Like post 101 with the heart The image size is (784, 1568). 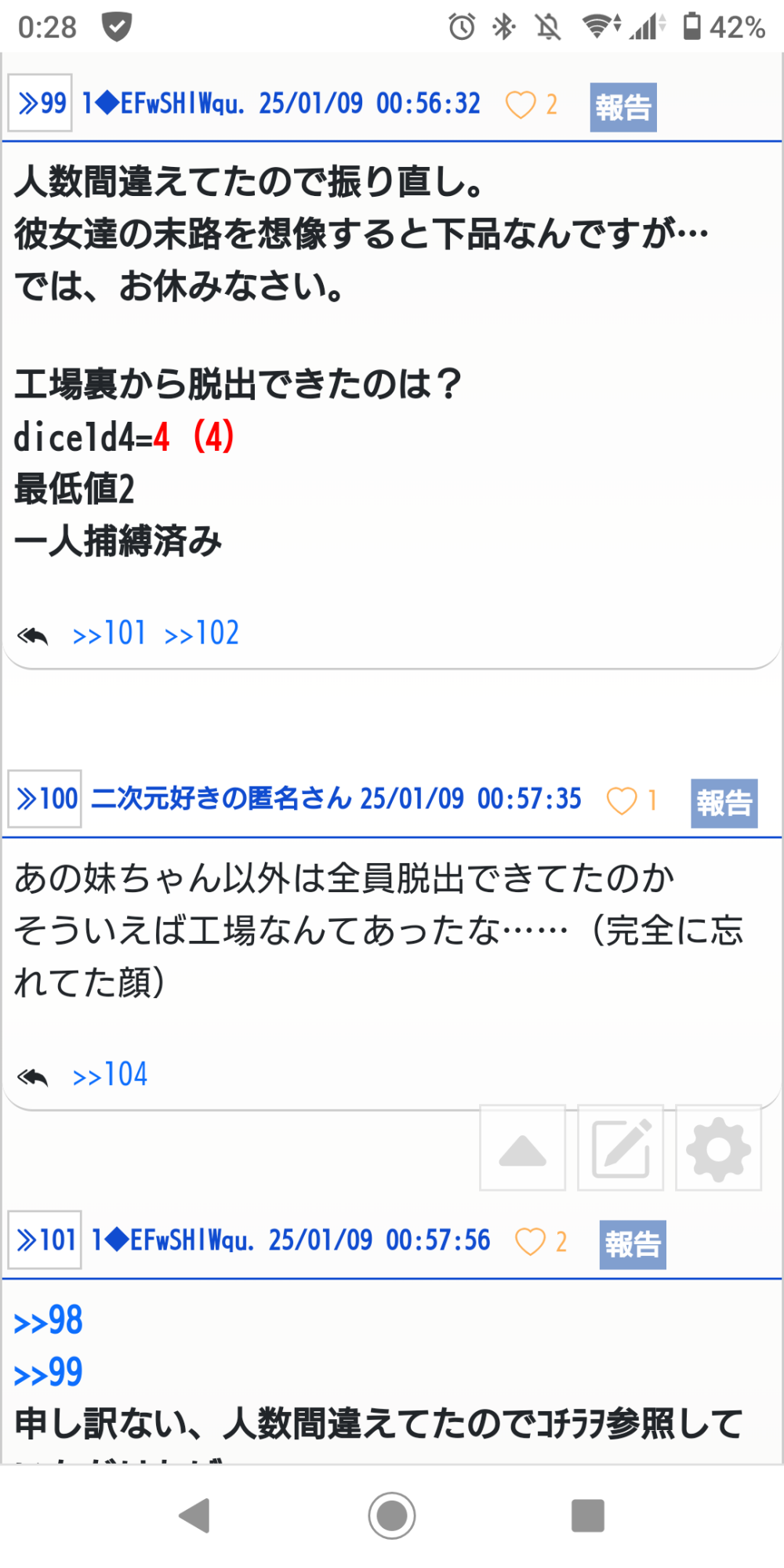coord(530,1242)
